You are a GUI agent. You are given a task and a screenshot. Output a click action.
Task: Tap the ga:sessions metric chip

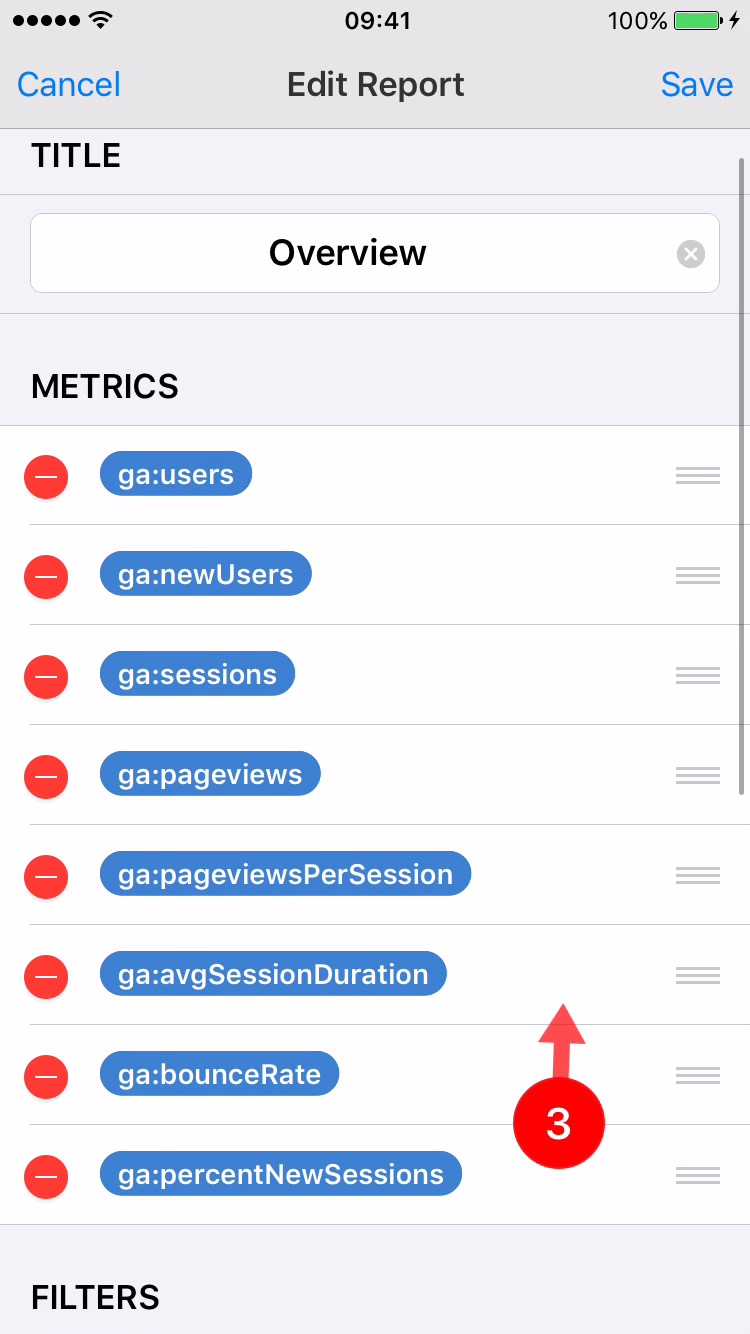(197, 675)
